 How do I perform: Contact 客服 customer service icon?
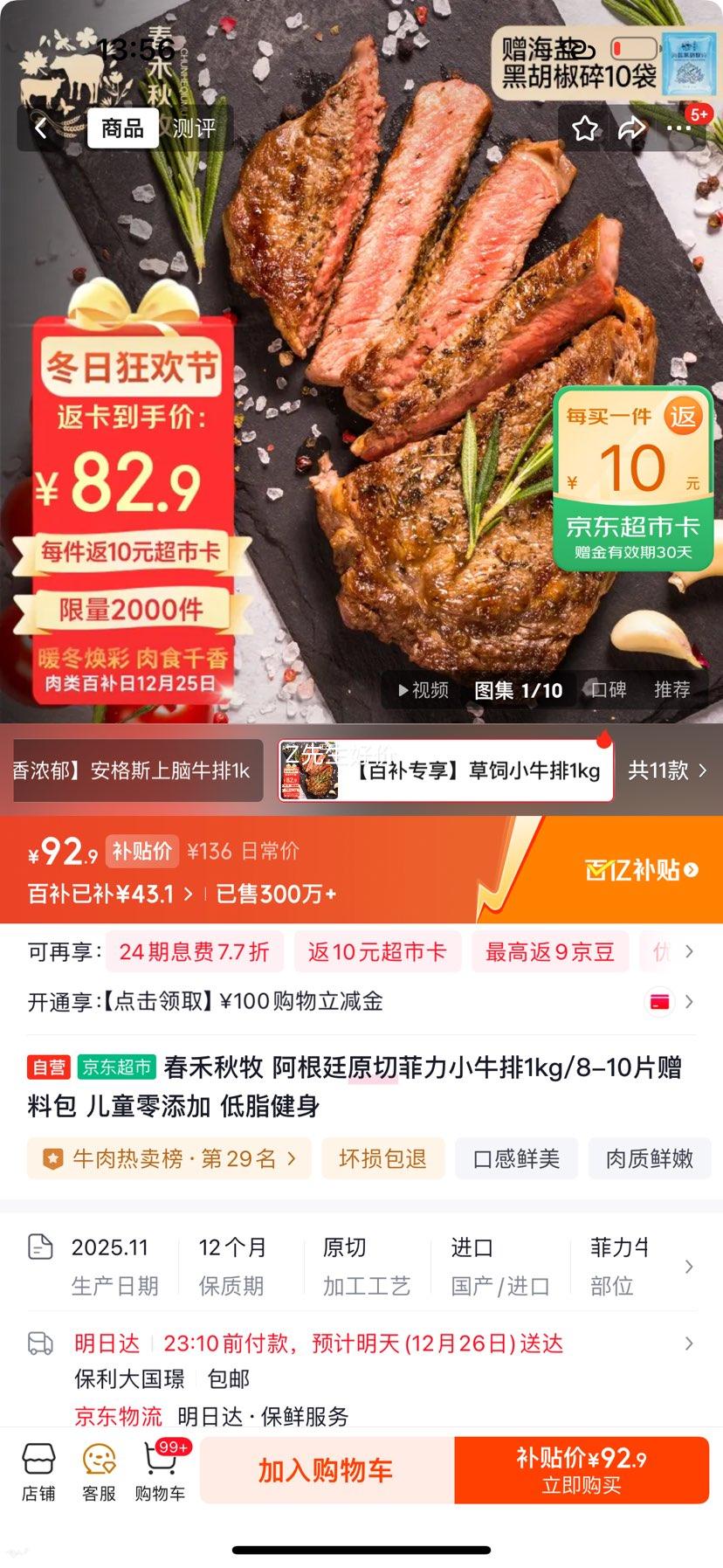tap(98, 1469)
